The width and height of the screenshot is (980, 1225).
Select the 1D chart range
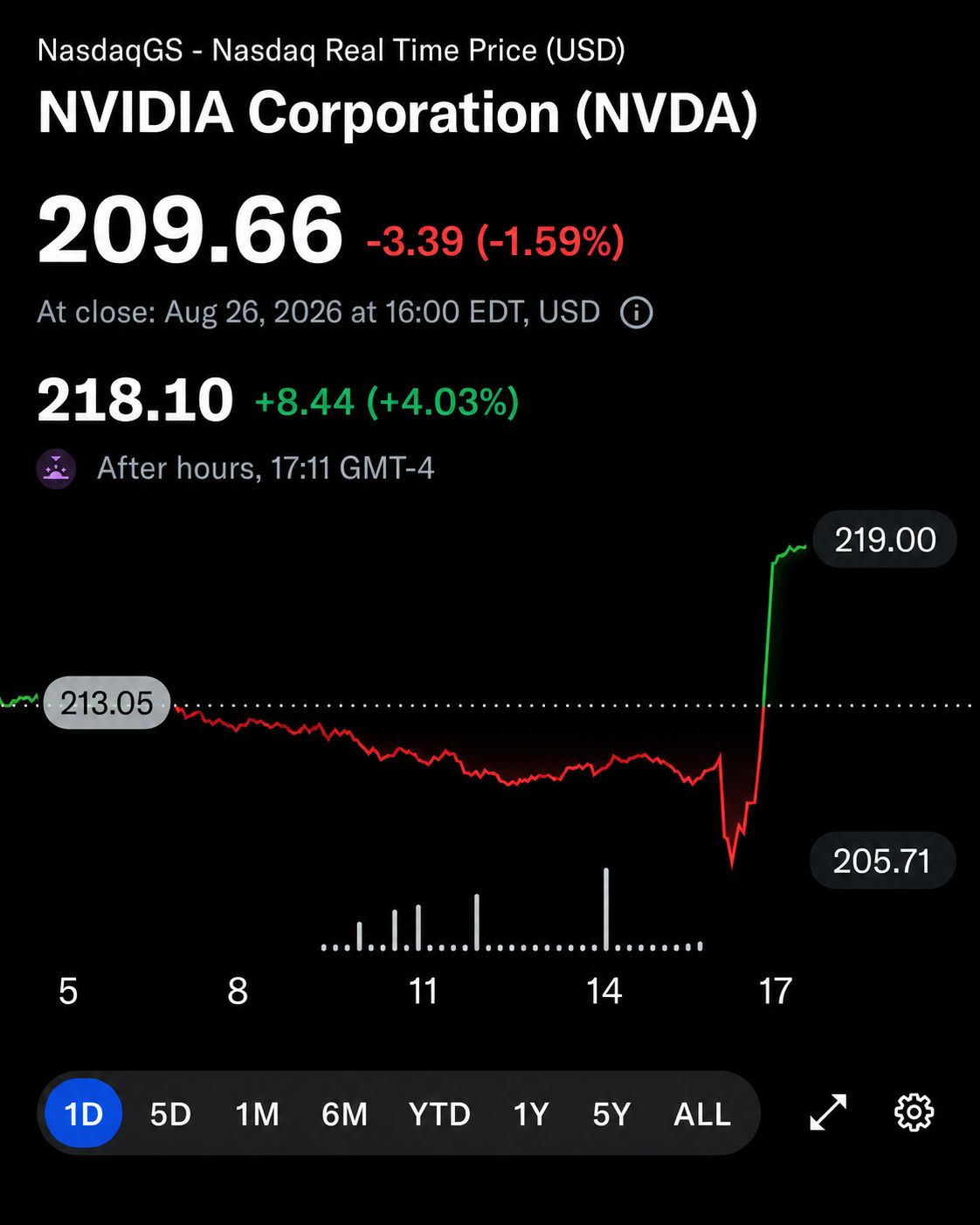pos(84,1113)
